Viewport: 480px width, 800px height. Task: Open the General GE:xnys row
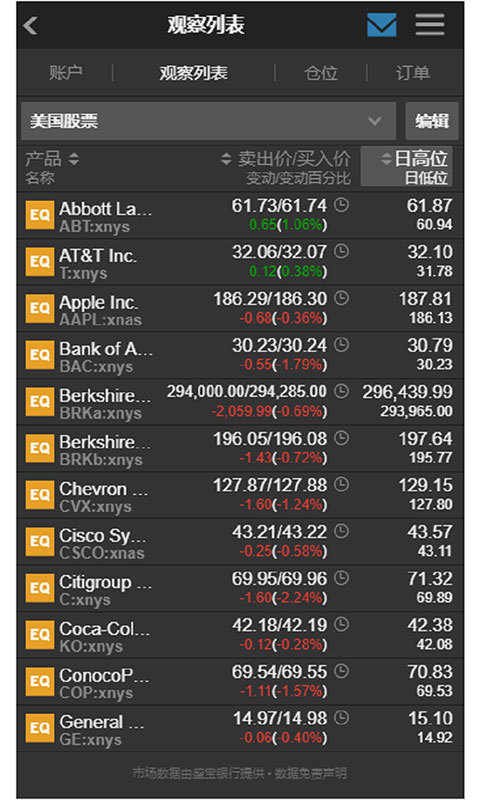click(240, 728)
